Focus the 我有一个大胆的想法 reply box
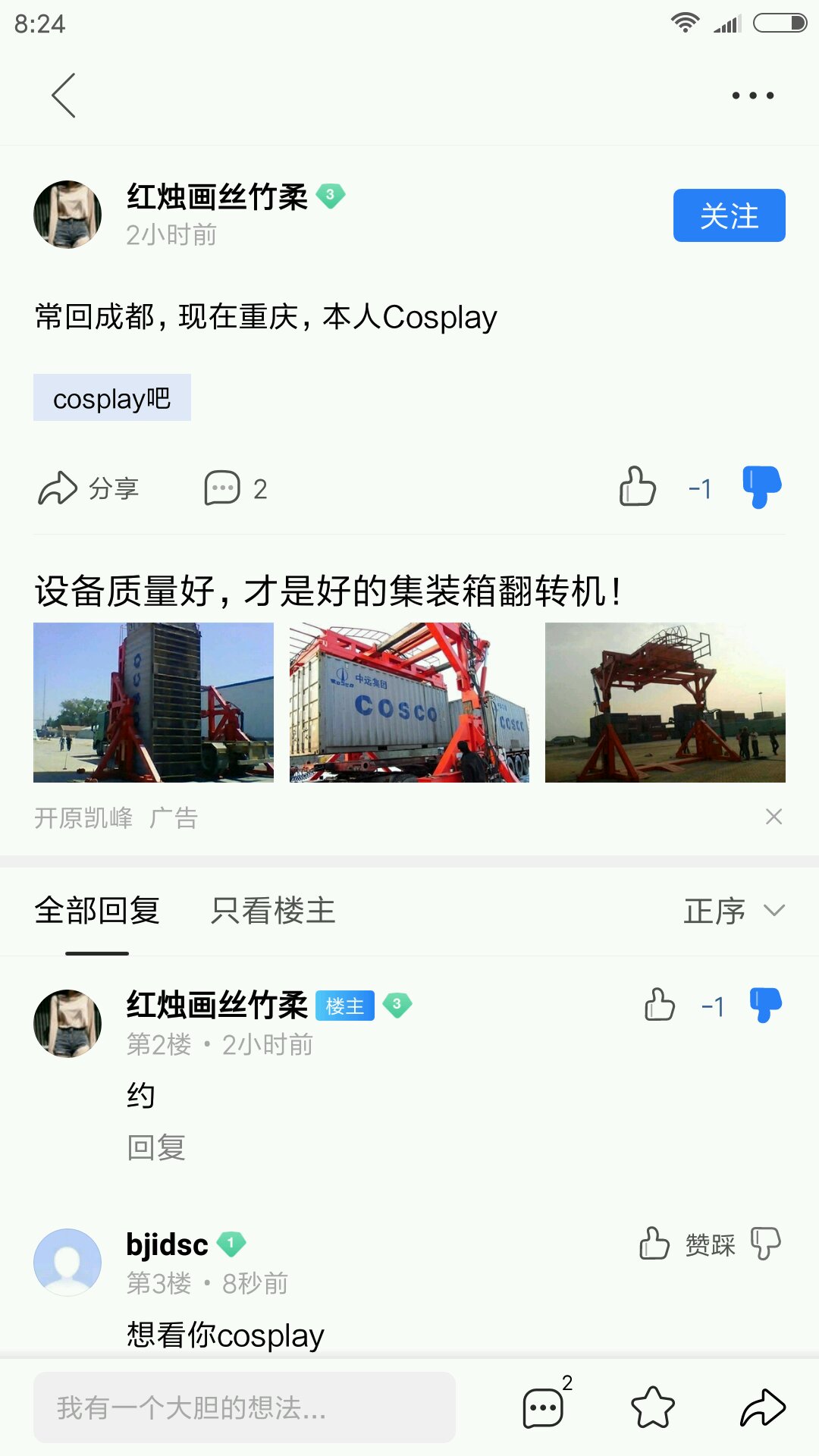This screenshot has width=819, height=1456. (x=244, y=1407)
